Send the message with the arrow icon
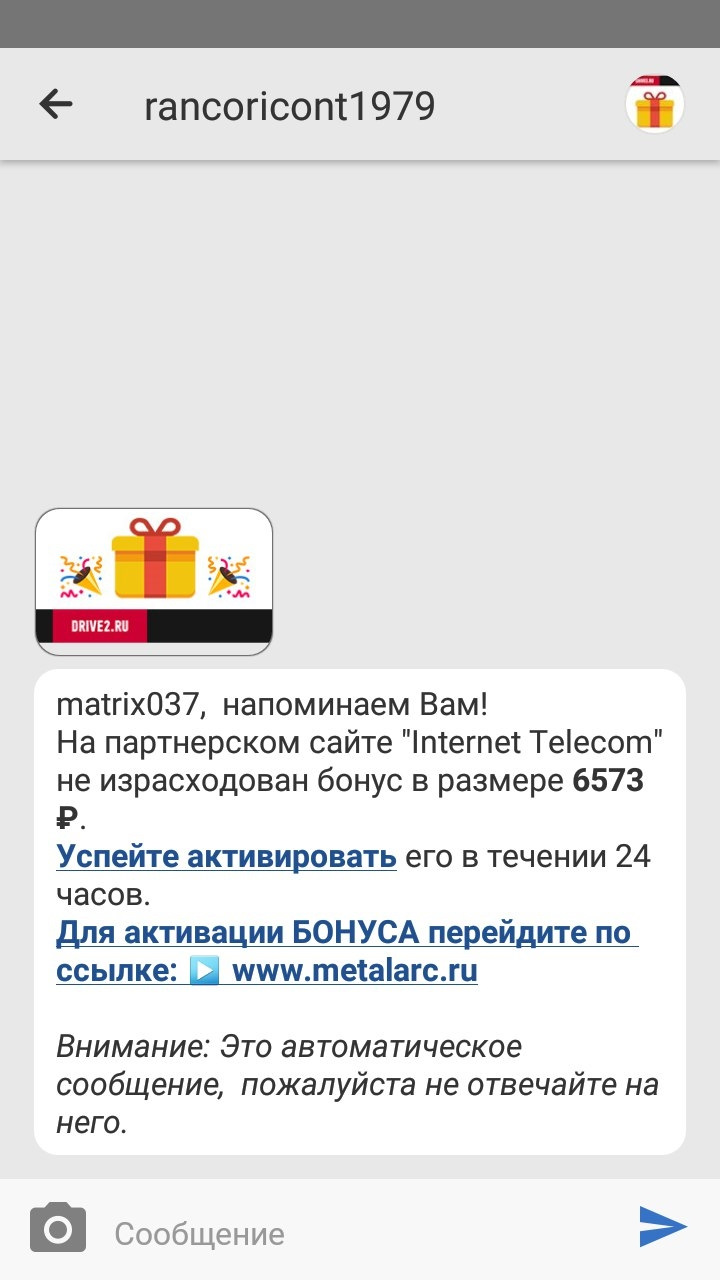Viewport: 720px width, 1280px height. point(662,1227)
